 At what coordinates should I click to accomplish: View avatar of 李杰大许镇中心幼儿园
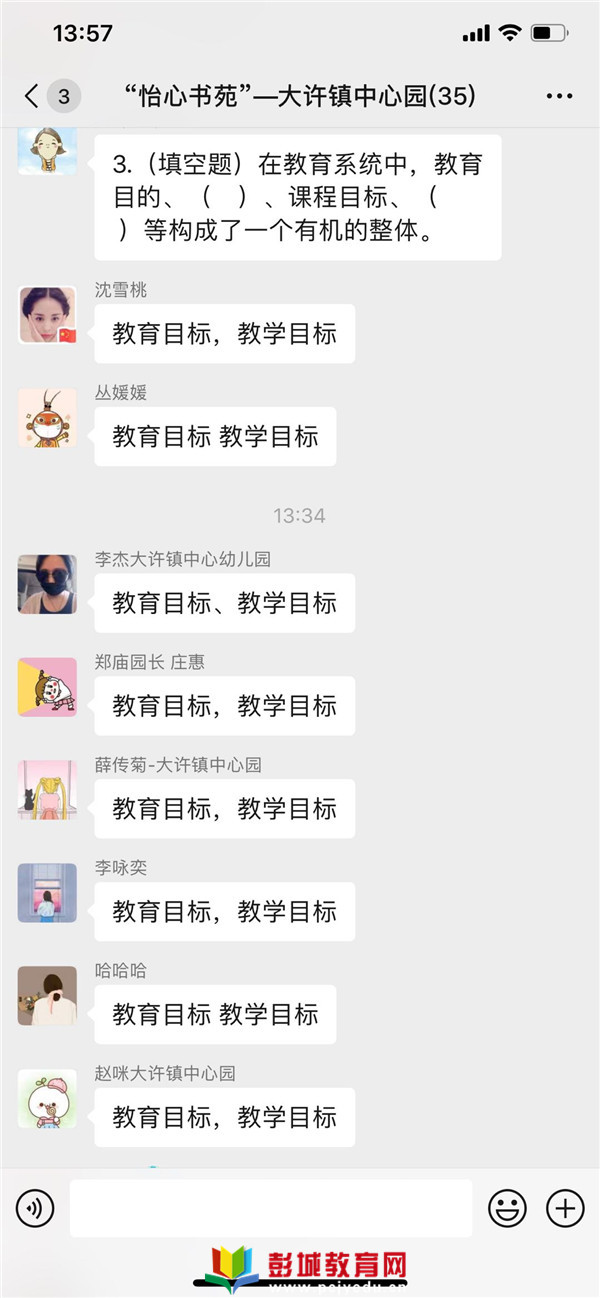point(47,584)
